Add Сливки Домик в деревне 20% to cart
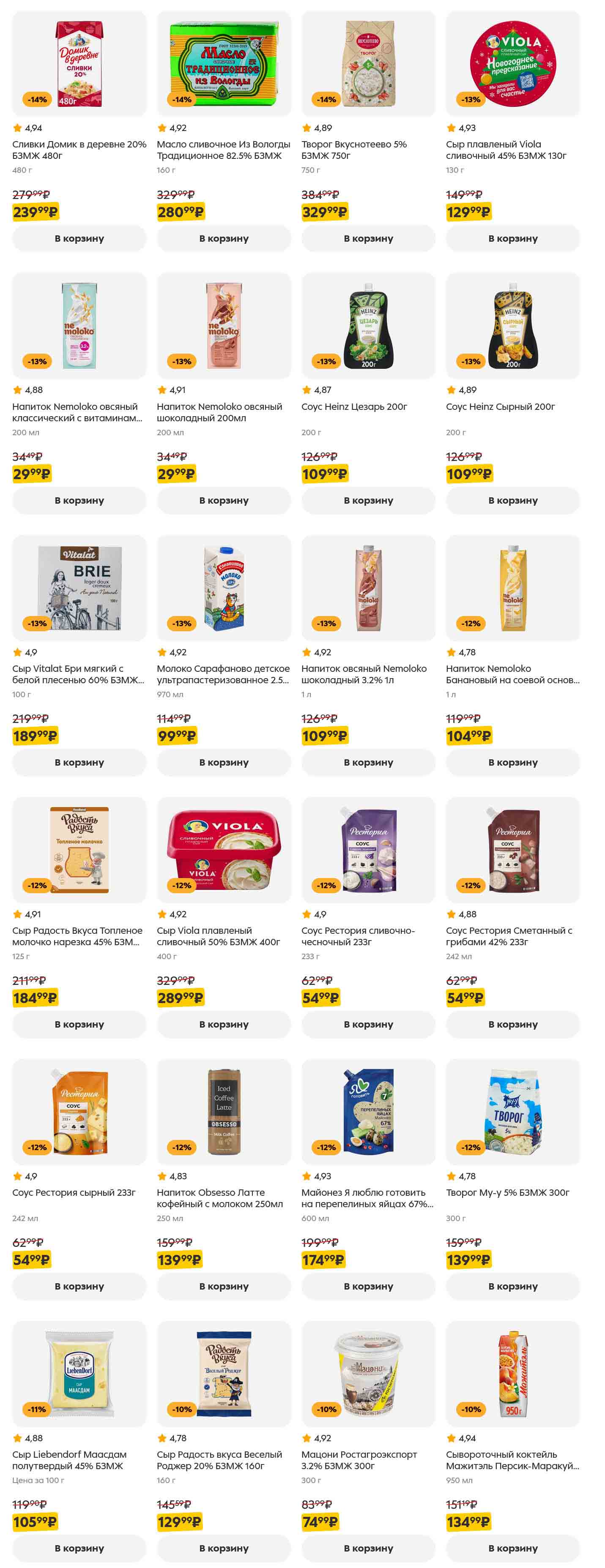605x1568 pixels. pos(79,239)
